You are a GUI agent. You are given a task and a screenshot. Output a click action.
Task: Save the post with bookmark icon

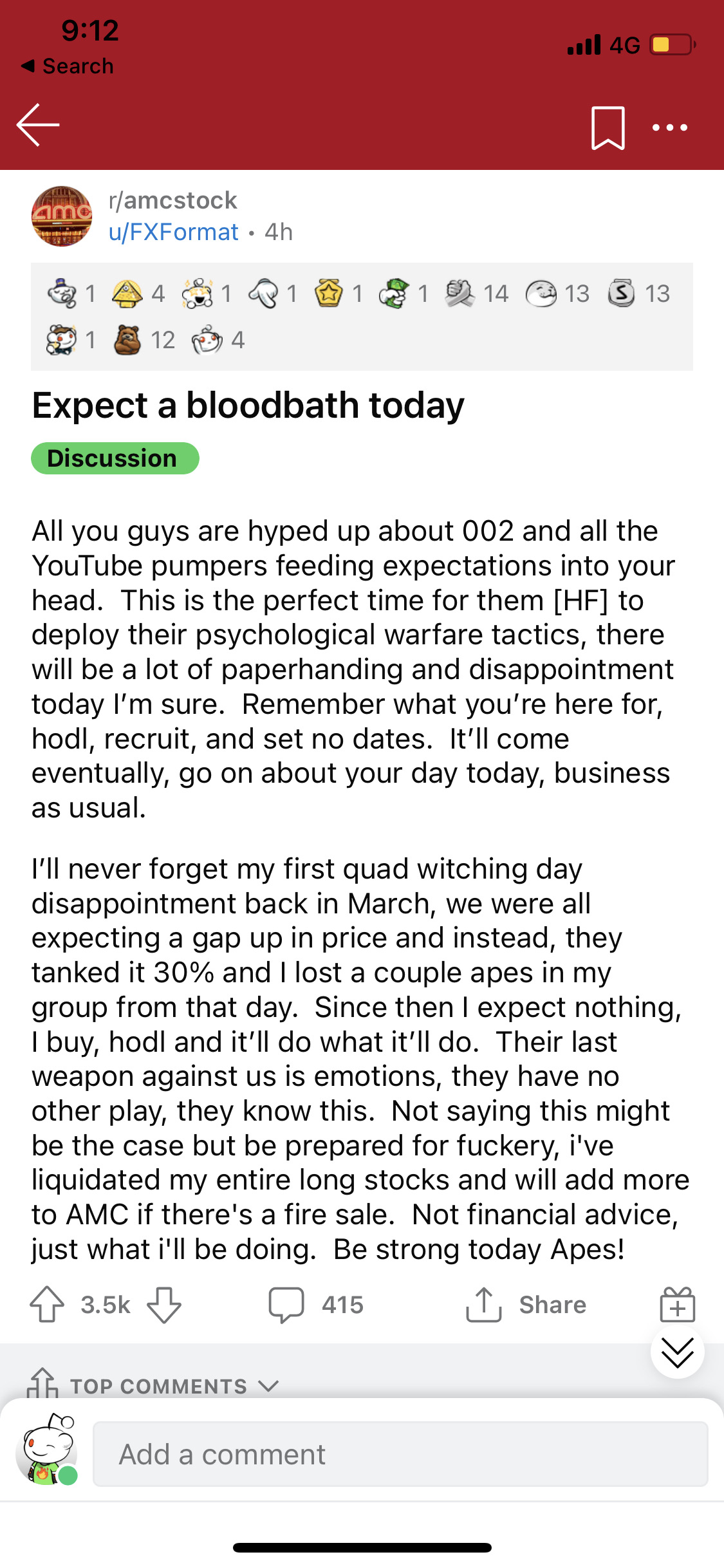tap(608, 128)
